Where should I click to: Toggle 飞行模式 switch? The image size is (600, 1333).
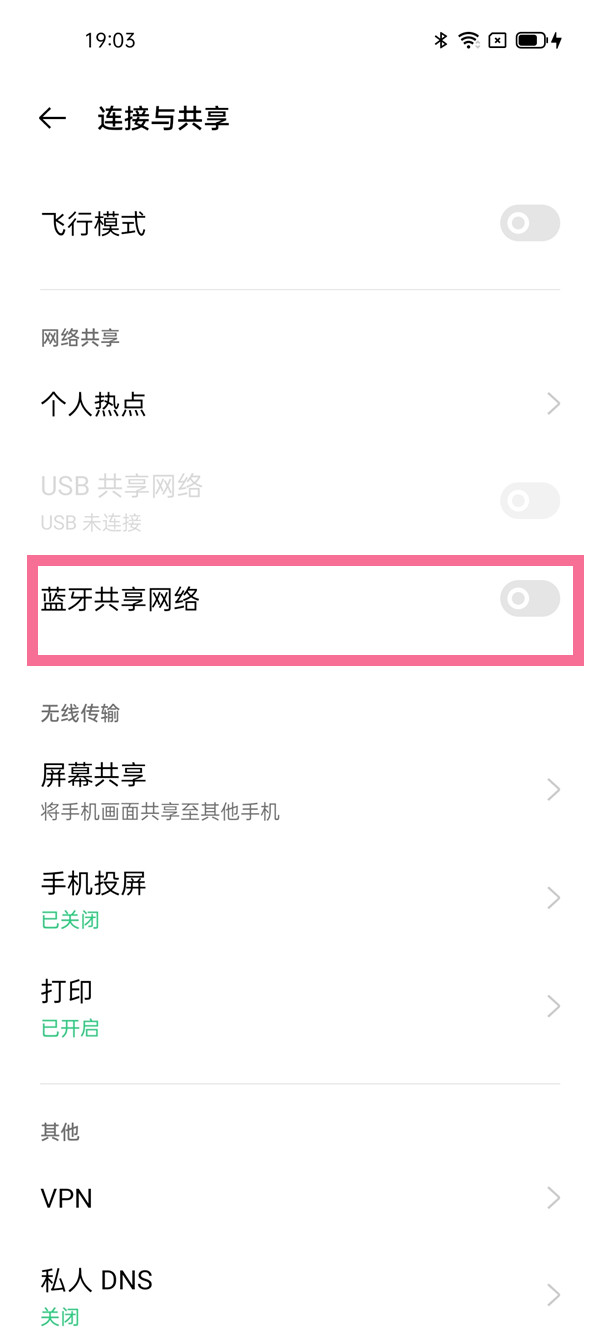click(x=529, y=223)
